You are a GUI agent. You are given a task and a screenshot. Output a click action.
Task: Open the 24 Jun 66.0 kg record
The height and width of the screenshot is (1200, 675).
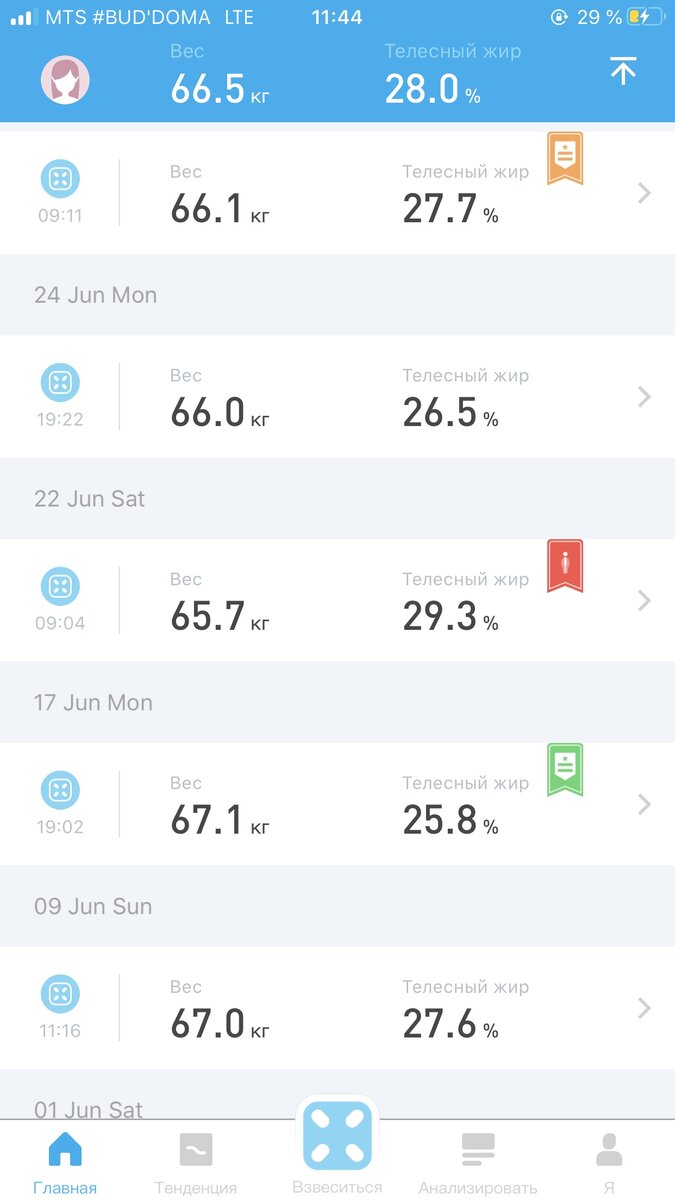(337, 397)
